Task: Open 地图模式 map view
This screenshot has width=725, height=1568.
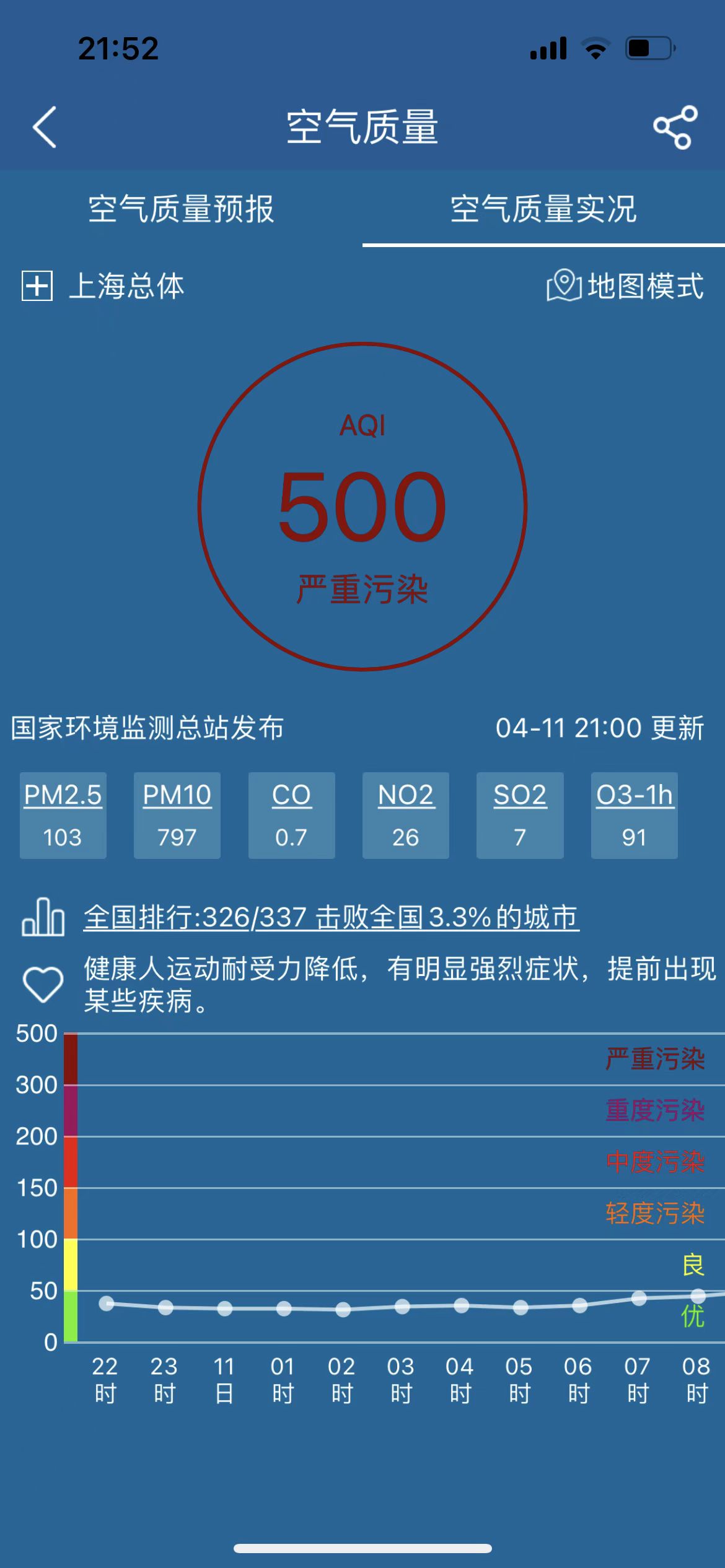Action: [625, 286]
